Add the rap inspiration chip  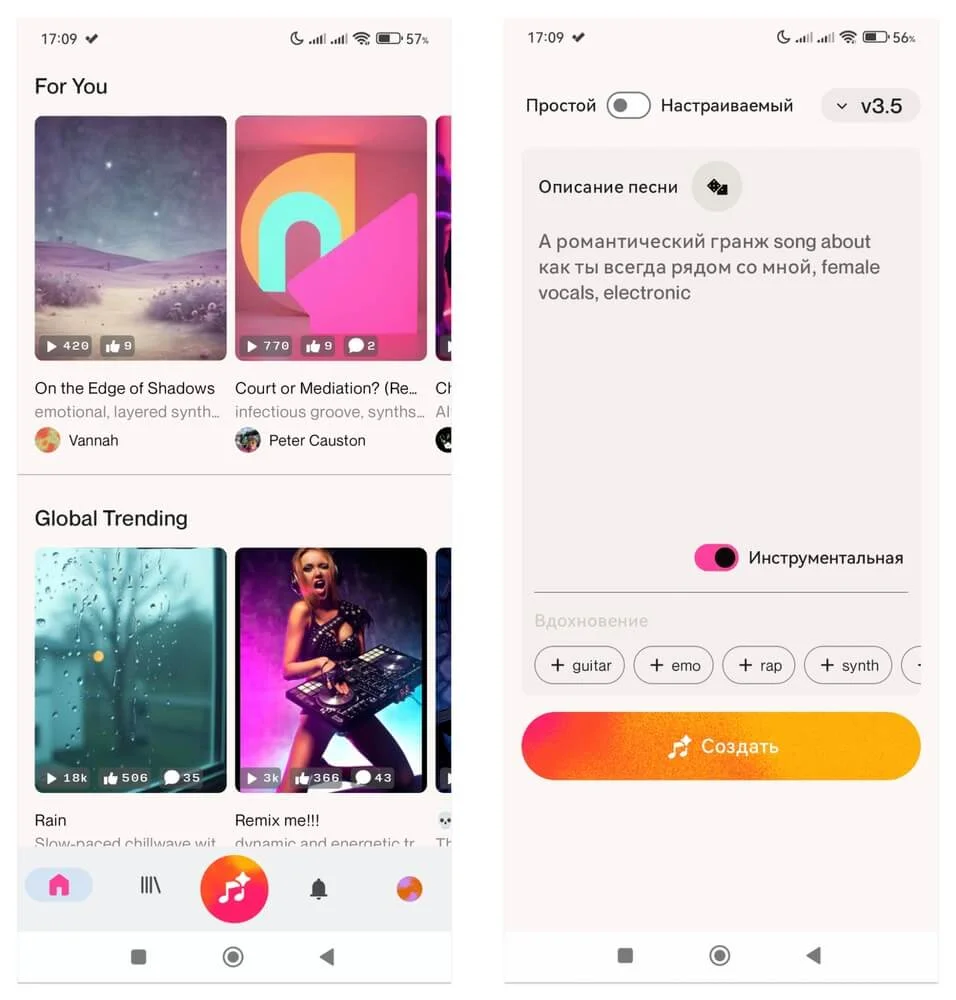[x=759, y=665]
